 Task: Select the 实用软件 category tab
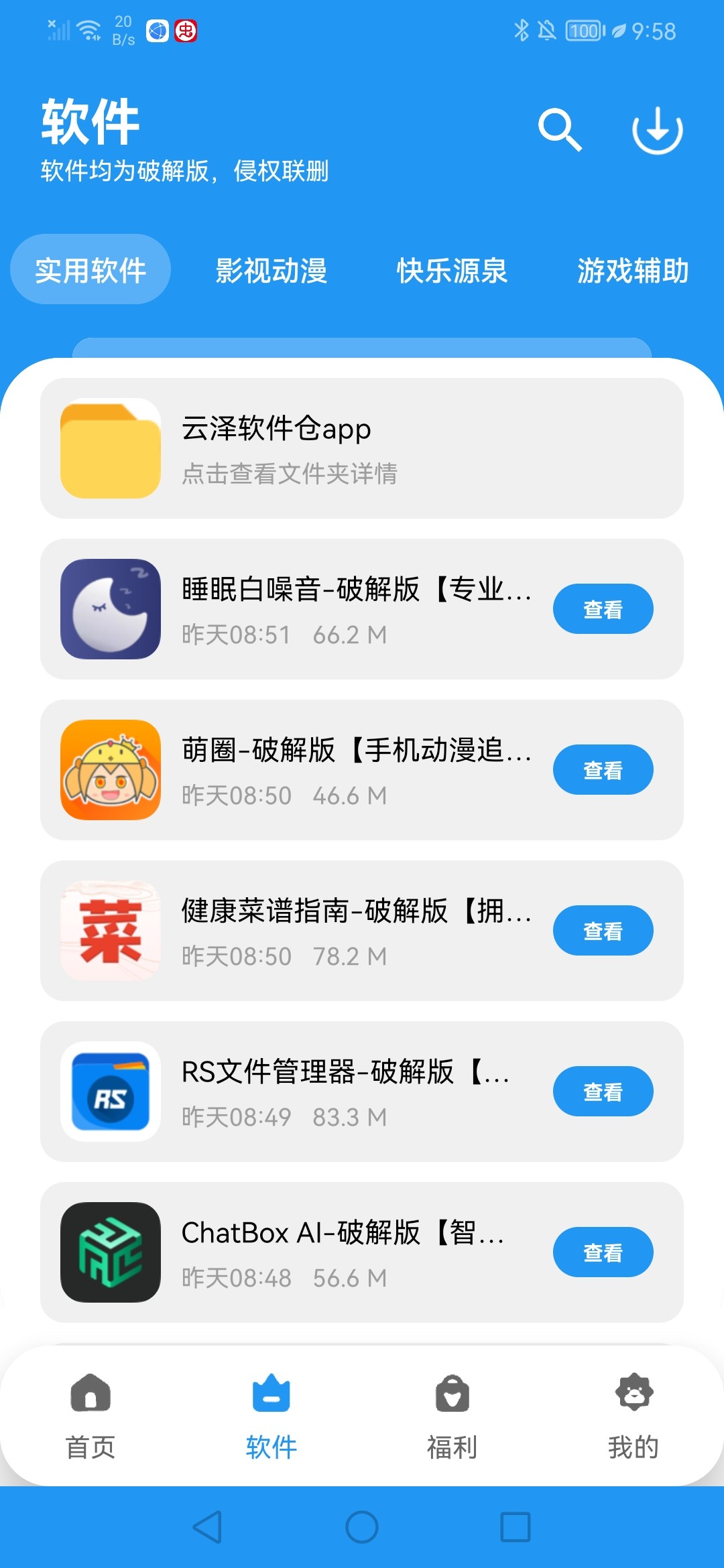90,270
